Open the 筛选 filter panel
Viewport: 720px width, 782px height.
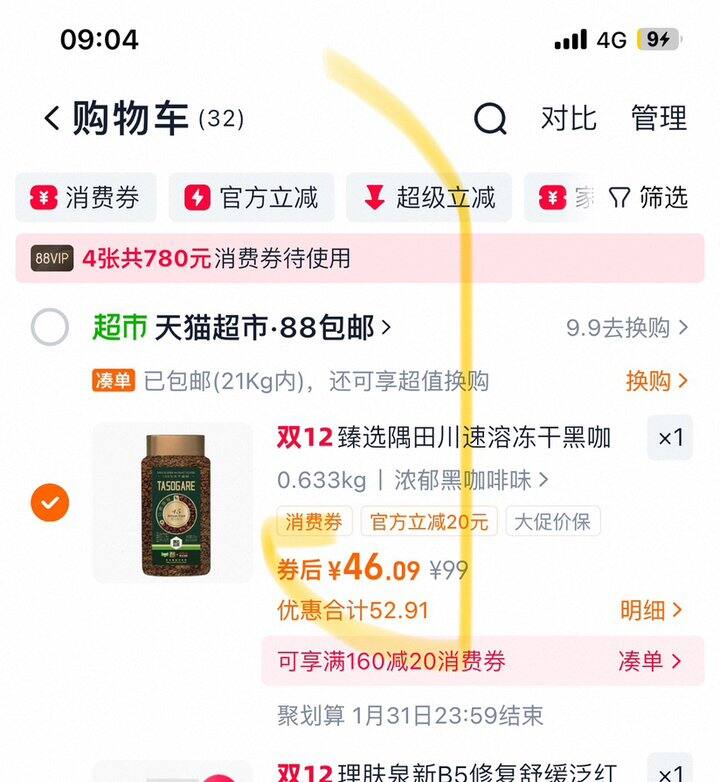pos(649,197)
